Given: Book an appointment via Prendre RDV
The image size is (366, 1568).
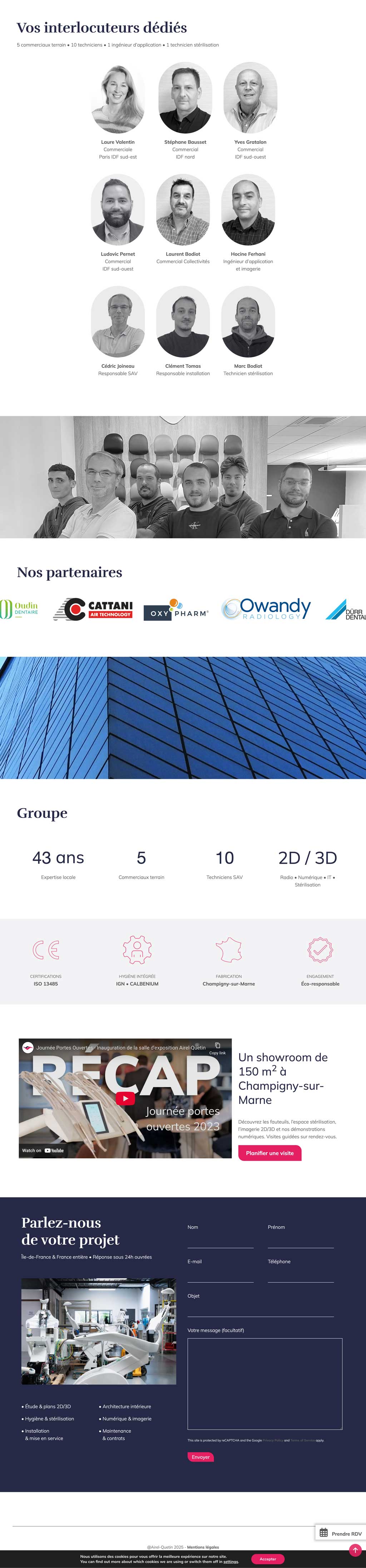Looking at the screenshot, I should [x=340, y=1533].
